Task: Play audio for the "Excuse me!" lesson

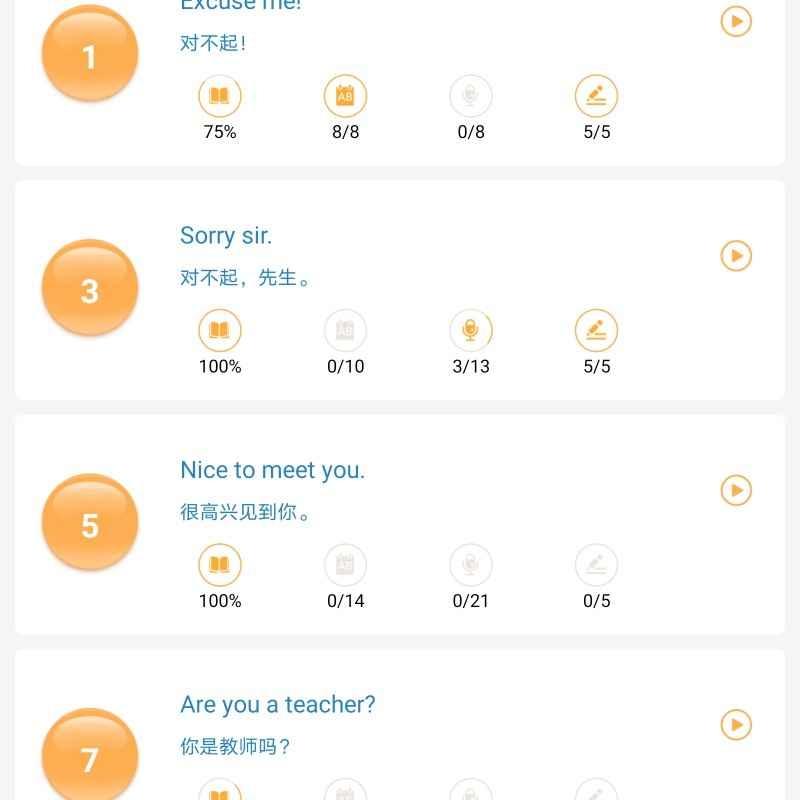Action: [x=736, y=21]
